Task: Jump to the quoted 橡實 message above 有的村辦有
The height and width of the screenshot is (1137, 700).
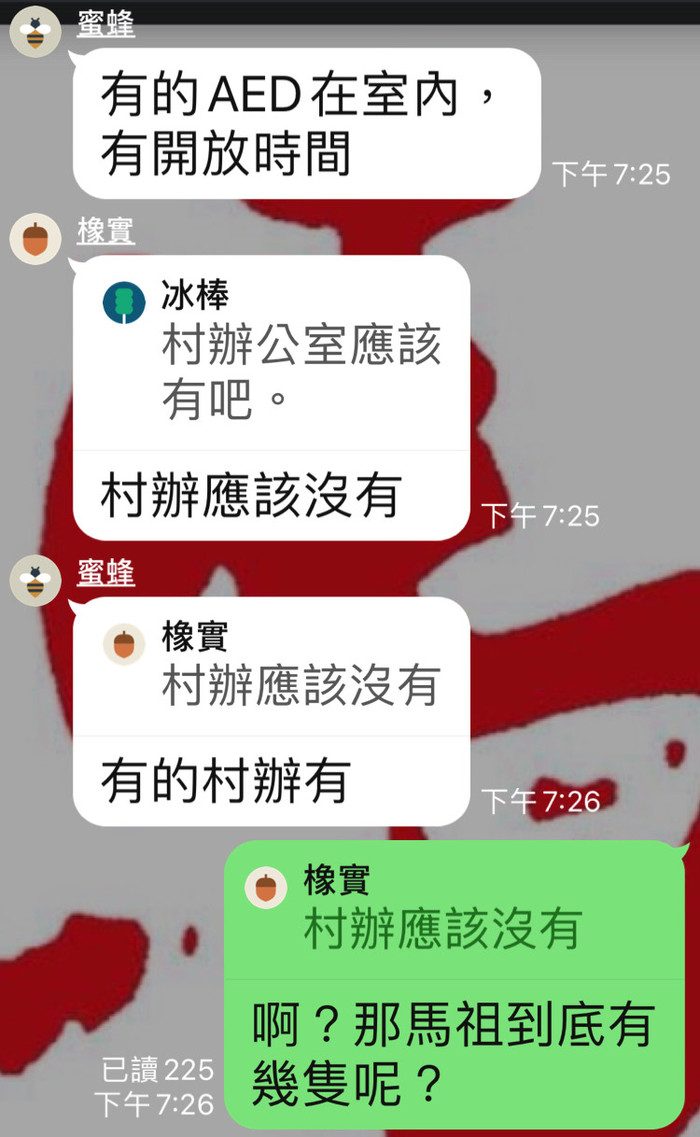Action: tap(272, 667)
